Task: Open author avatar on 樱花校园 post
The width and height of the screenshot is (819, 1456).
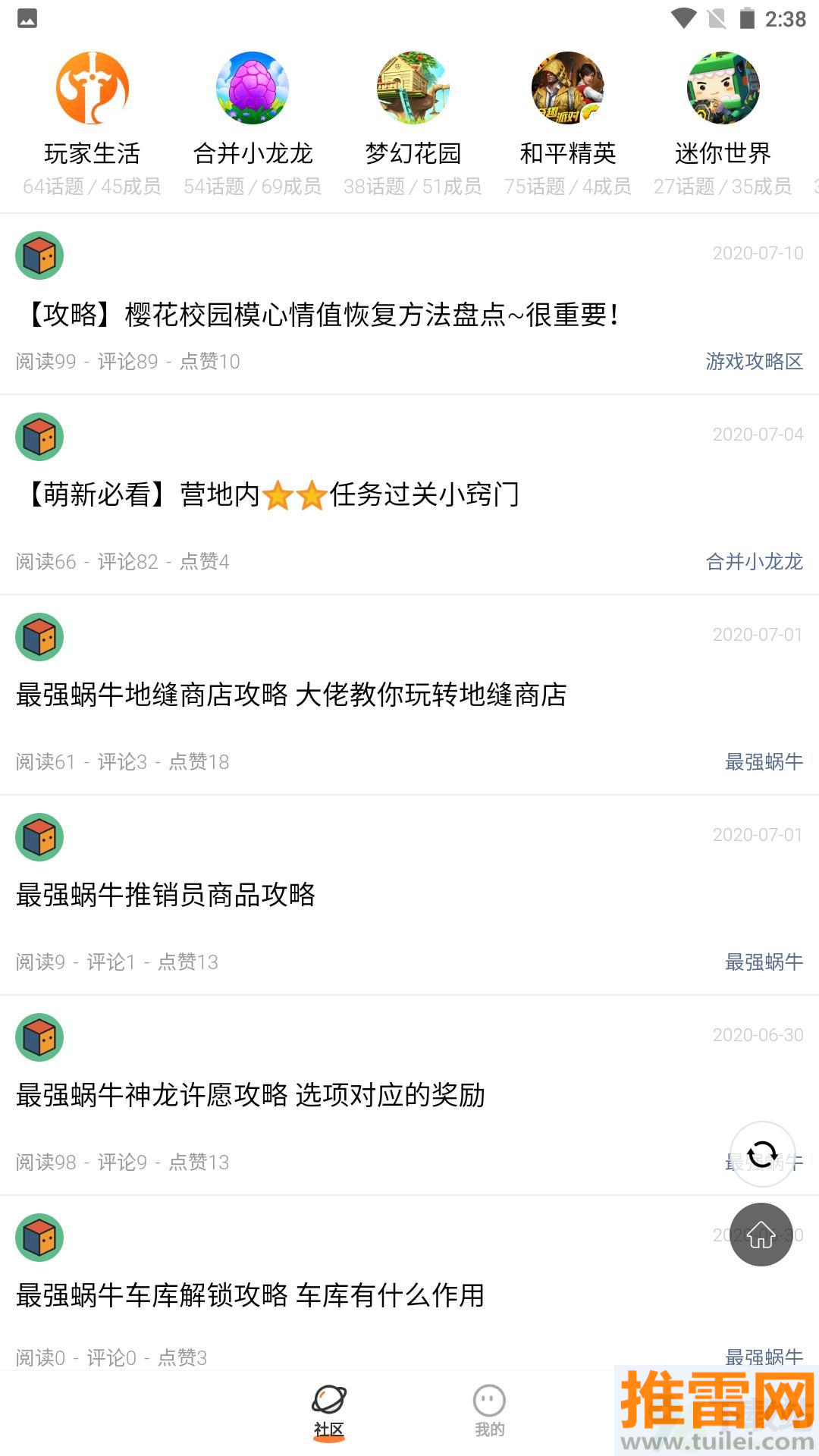Action: click(x=39, y=256)
